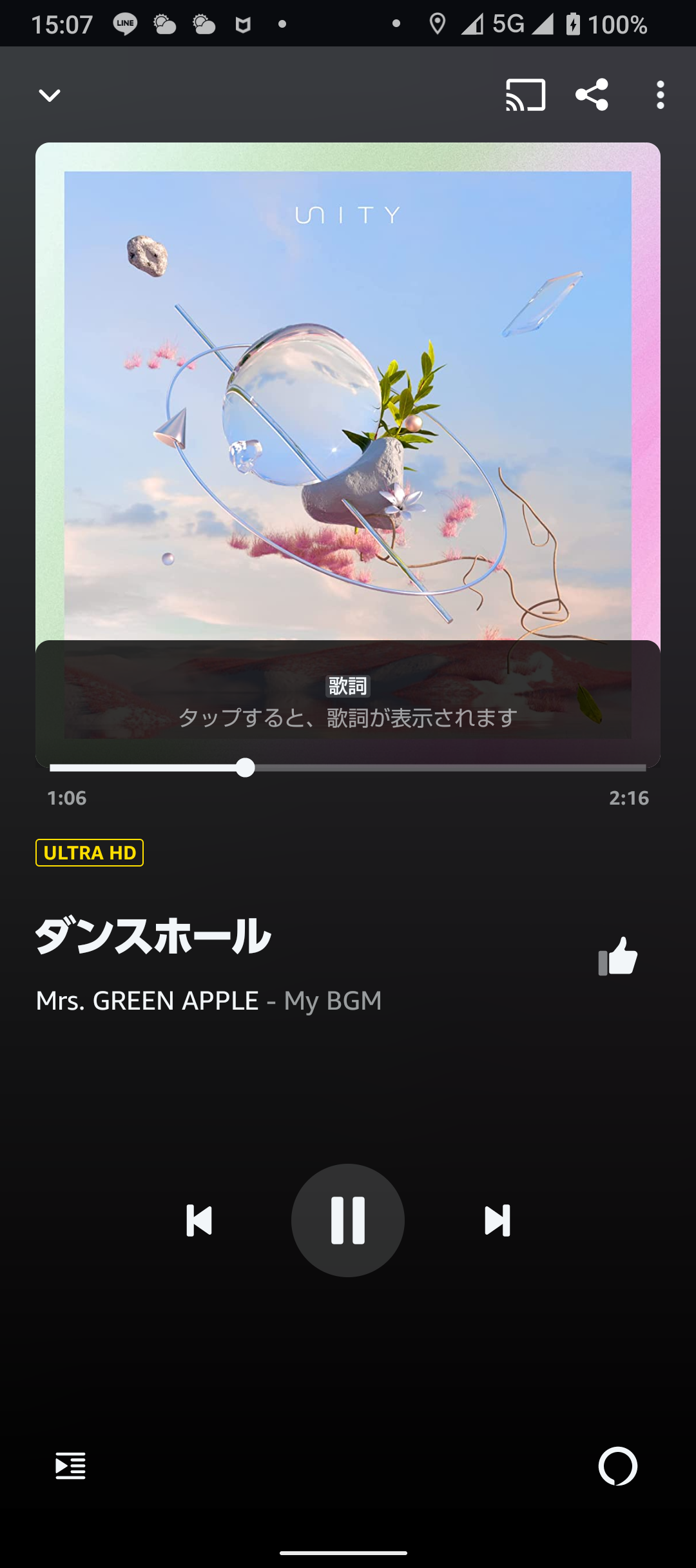Skip to the next track
The height and width of the screenshot is (1568, 696).
497,1220
